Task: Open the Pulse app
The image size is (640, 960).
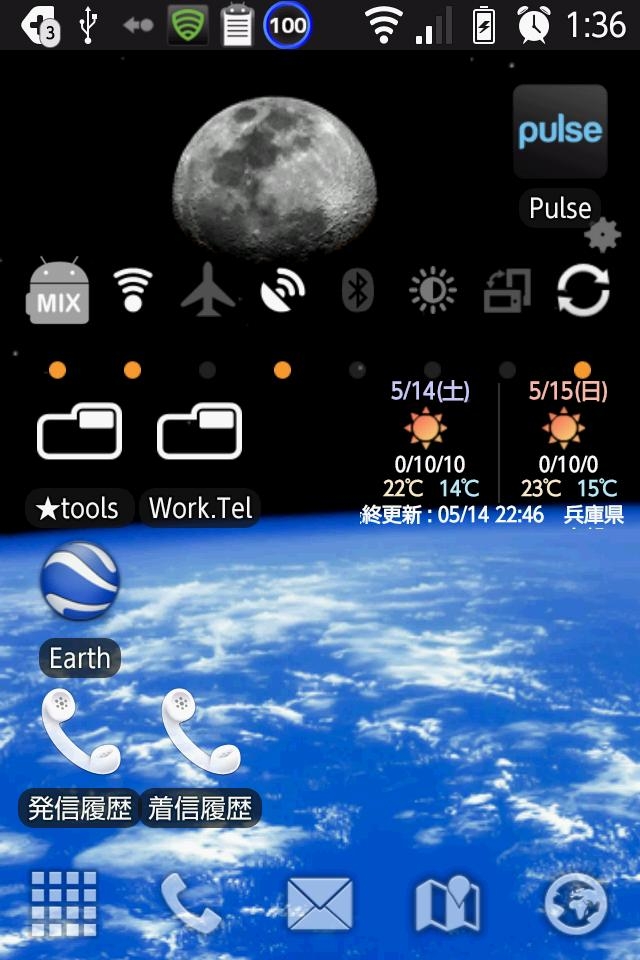Action: click(560, 133)
